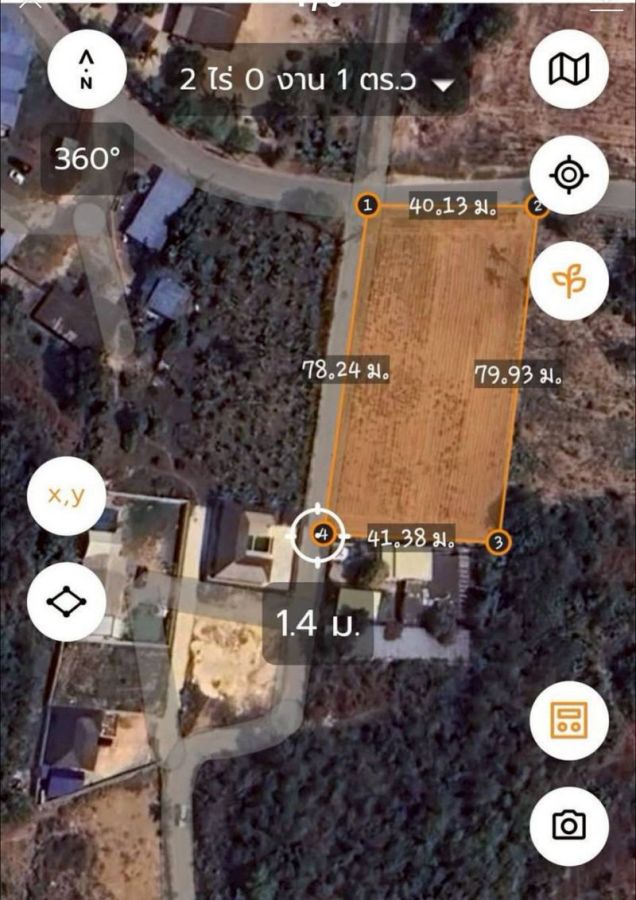
Task: Open the x,y coordinates button
Action: (x=67, y=495)
